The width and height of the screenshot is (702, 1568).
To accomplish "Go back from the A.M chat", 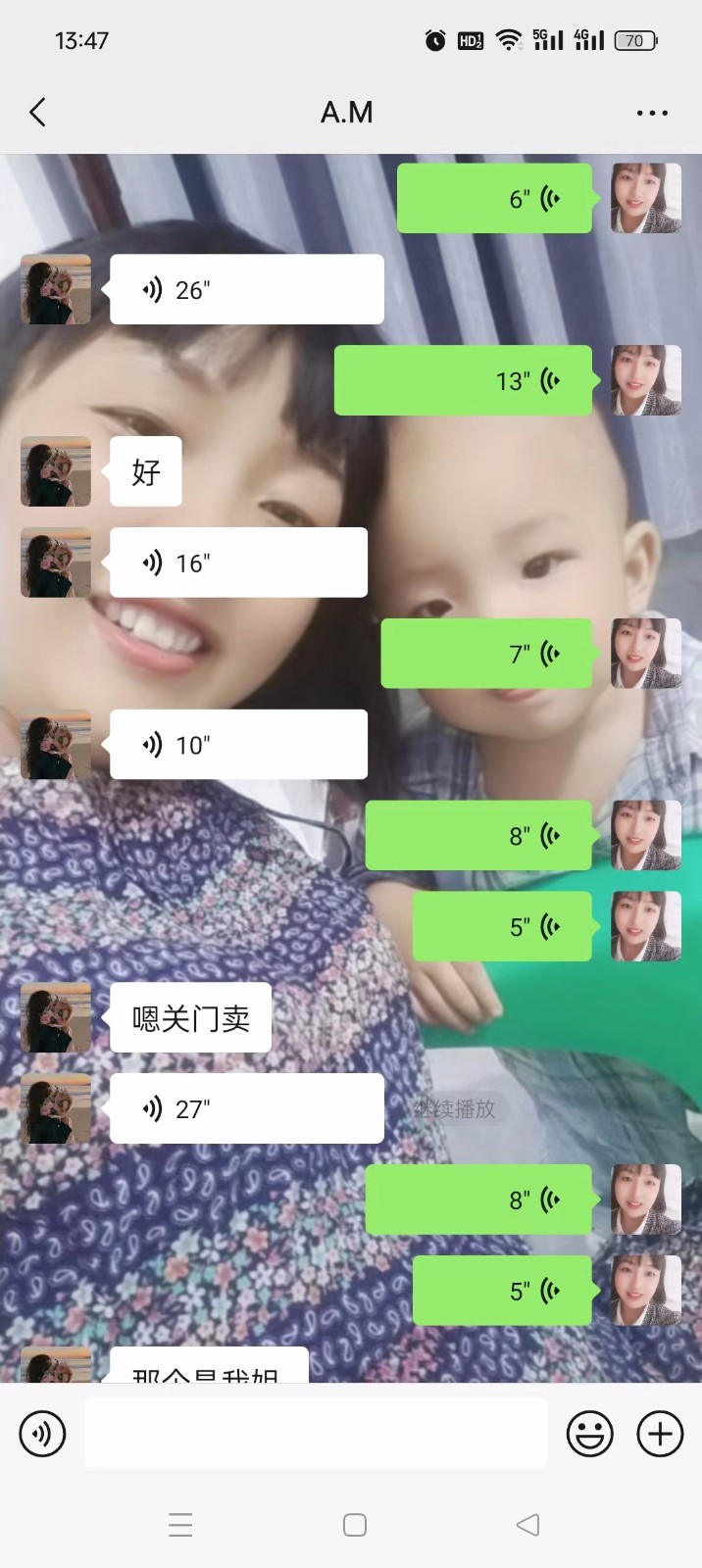I will click(38, 113).
